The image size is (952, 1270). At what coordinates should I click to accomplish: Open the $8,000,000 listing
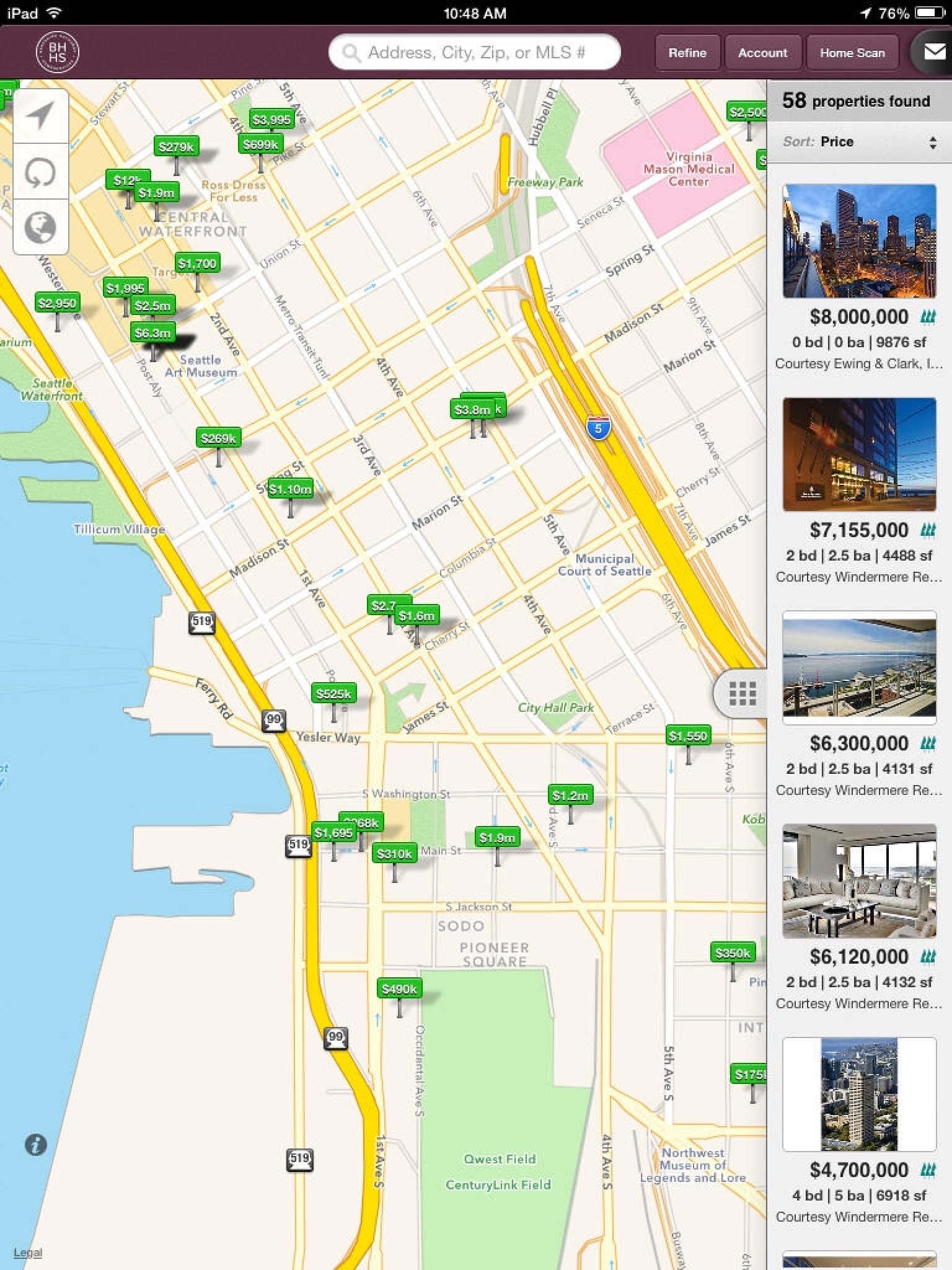(859, 276)
